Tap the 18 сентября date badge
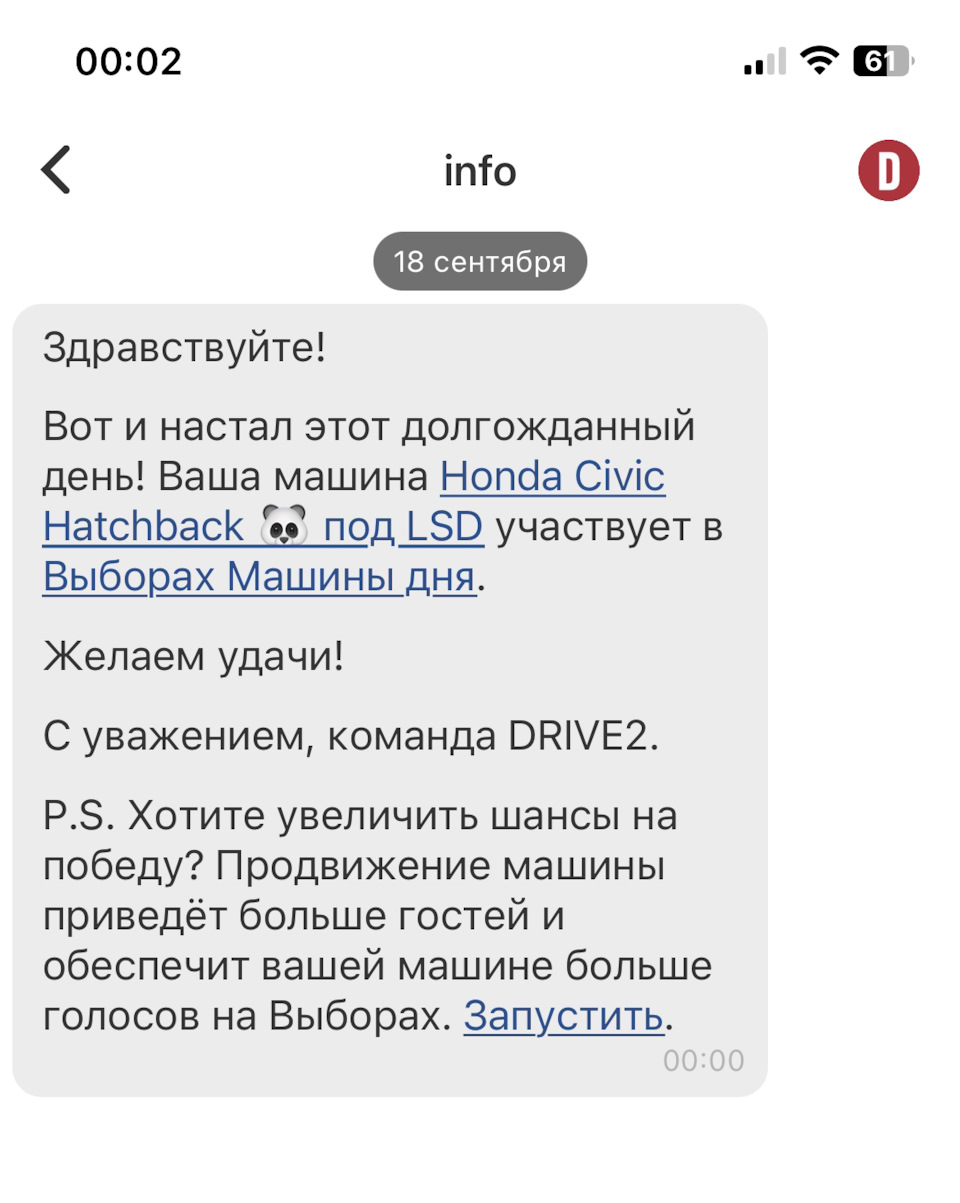 [479, 261]
